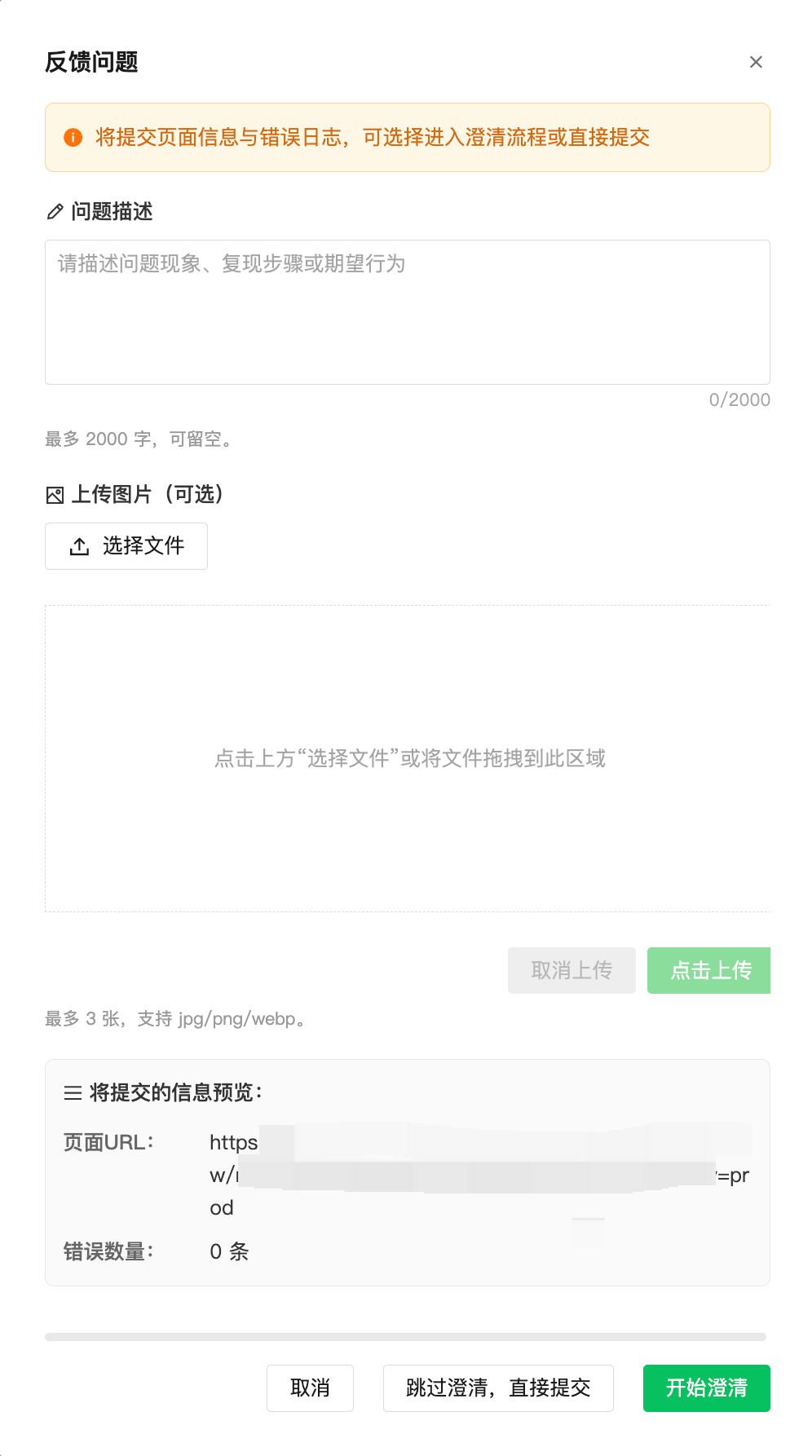The width and height of the screenshot is (812, 1456).
Task: Close the 反馈问题 dialog
Action: pos(756,62)
